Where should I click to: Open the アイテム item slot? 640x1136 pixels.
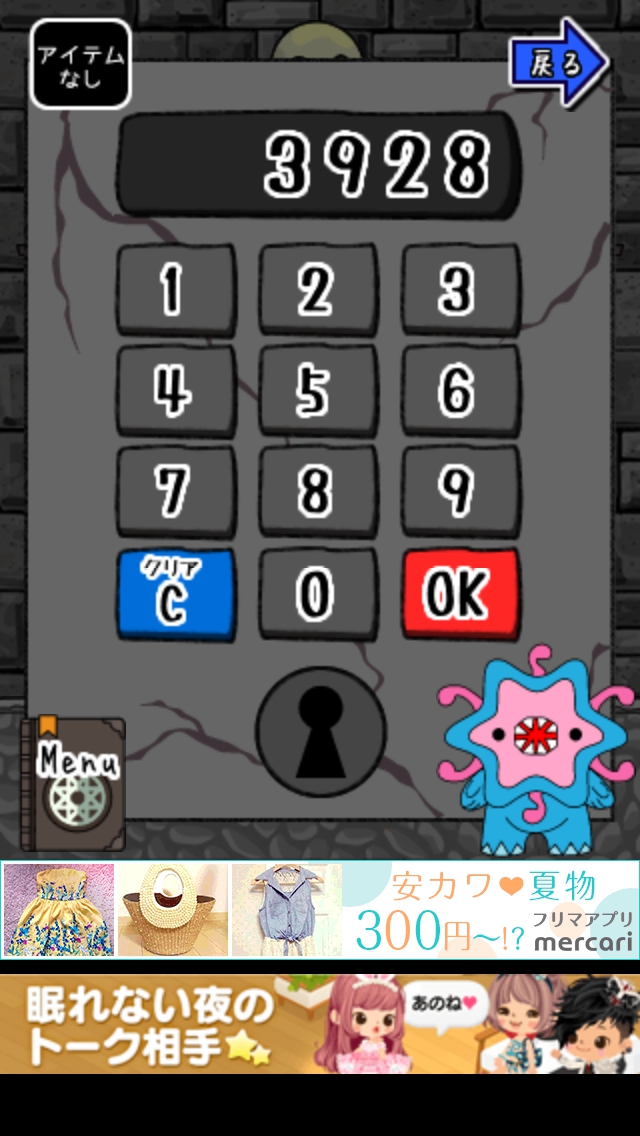click(81, 65)
